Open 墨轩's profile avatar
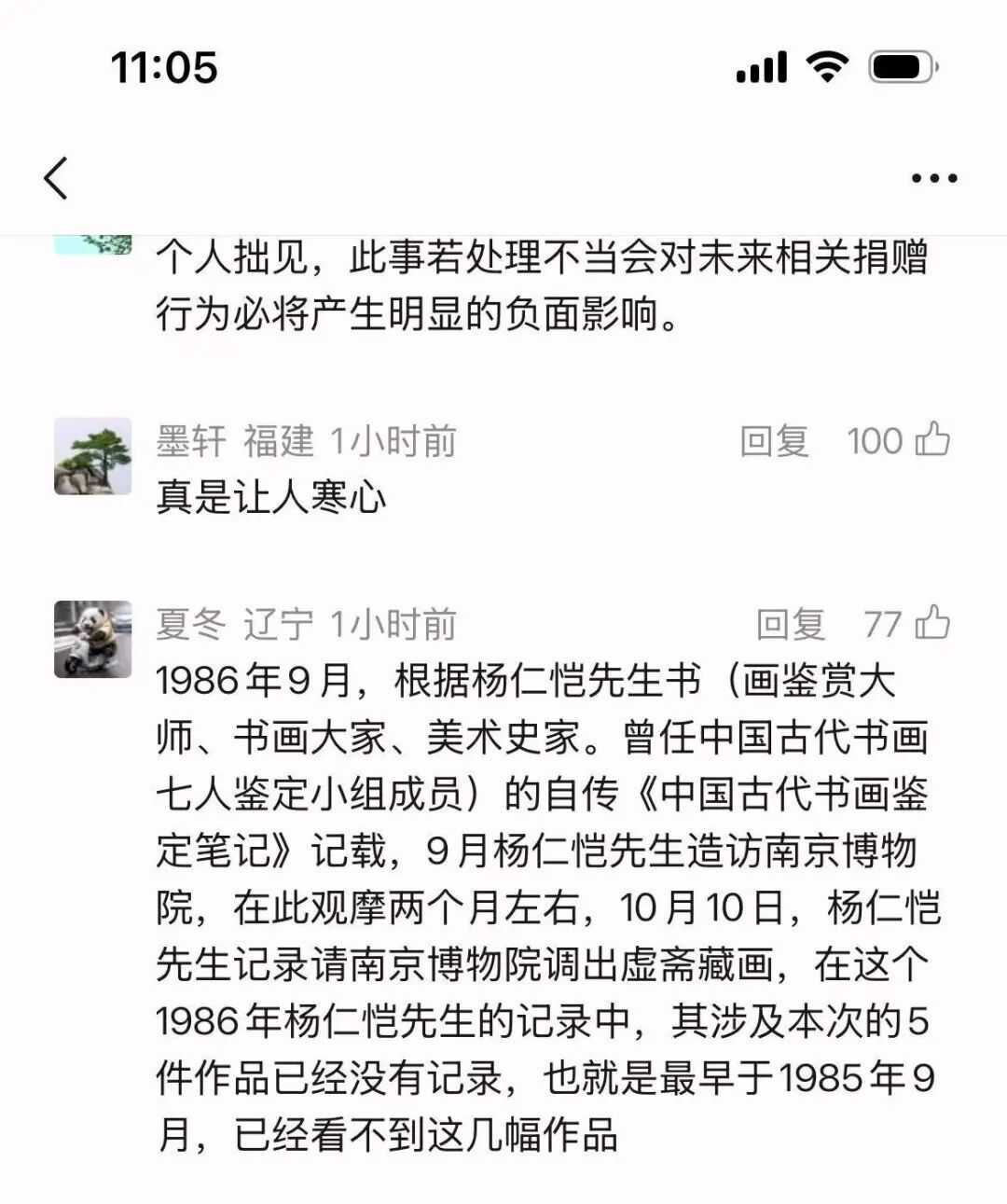 tap(93, 456)
